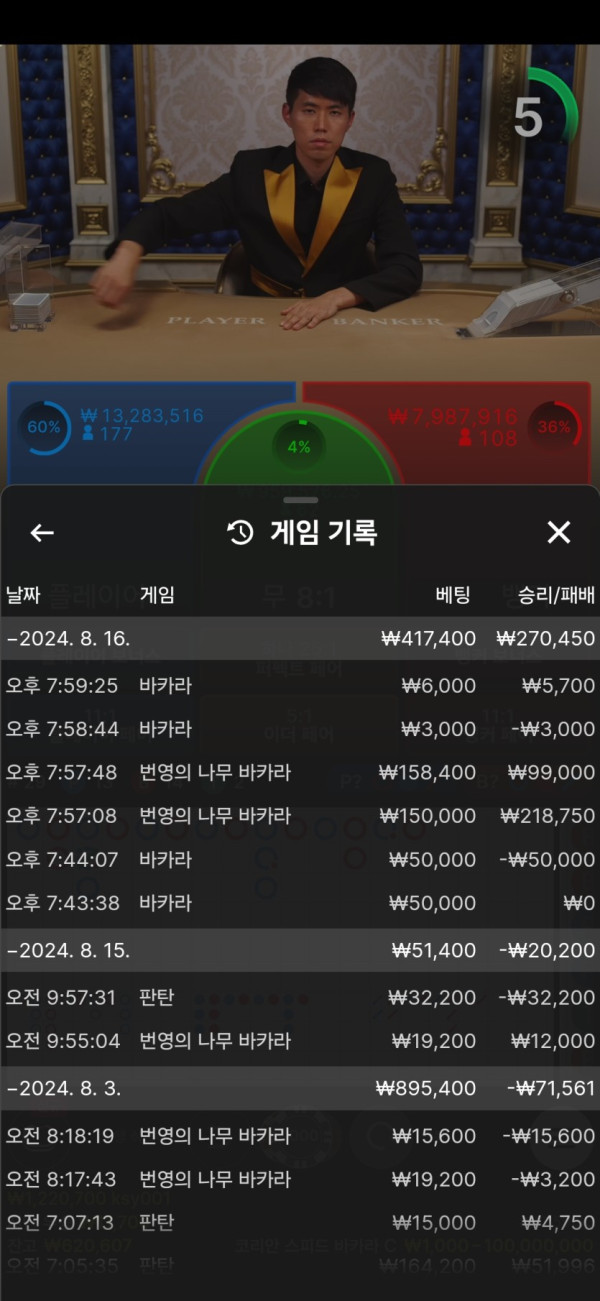
Task: Open the 오후 7:44:07 바카라 record
Action: (300, 860)
